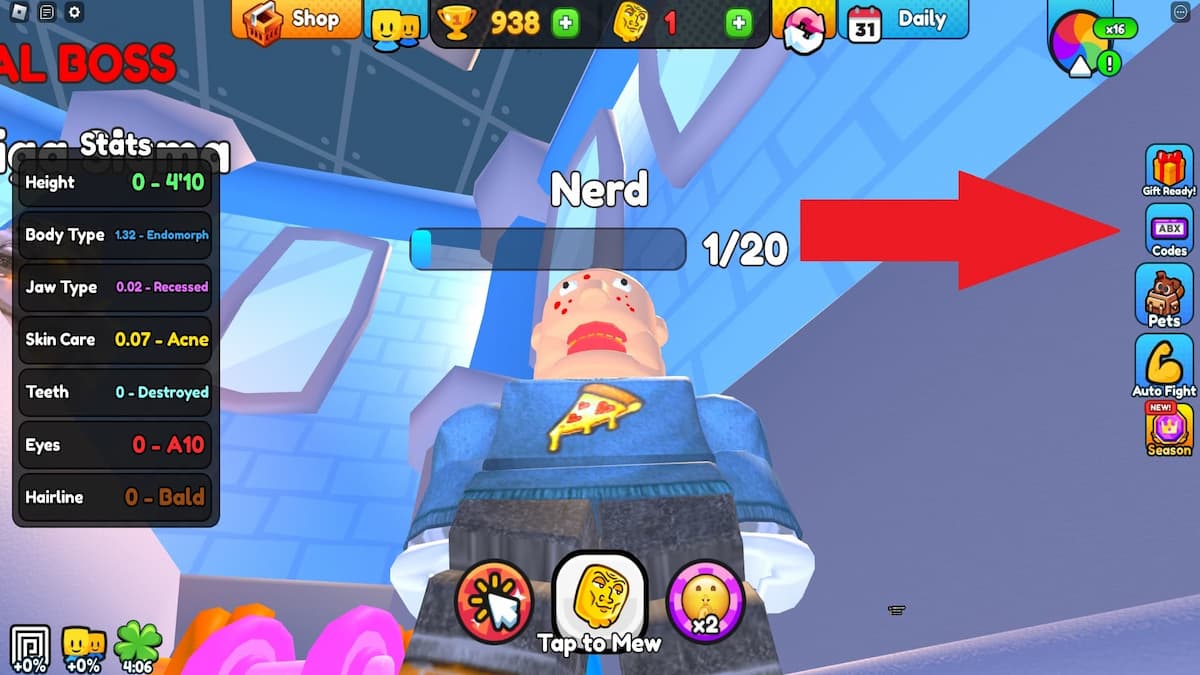Activate the auto-click cursor boost
Viewport: 1200px width, 675px height.
point(494,600)
